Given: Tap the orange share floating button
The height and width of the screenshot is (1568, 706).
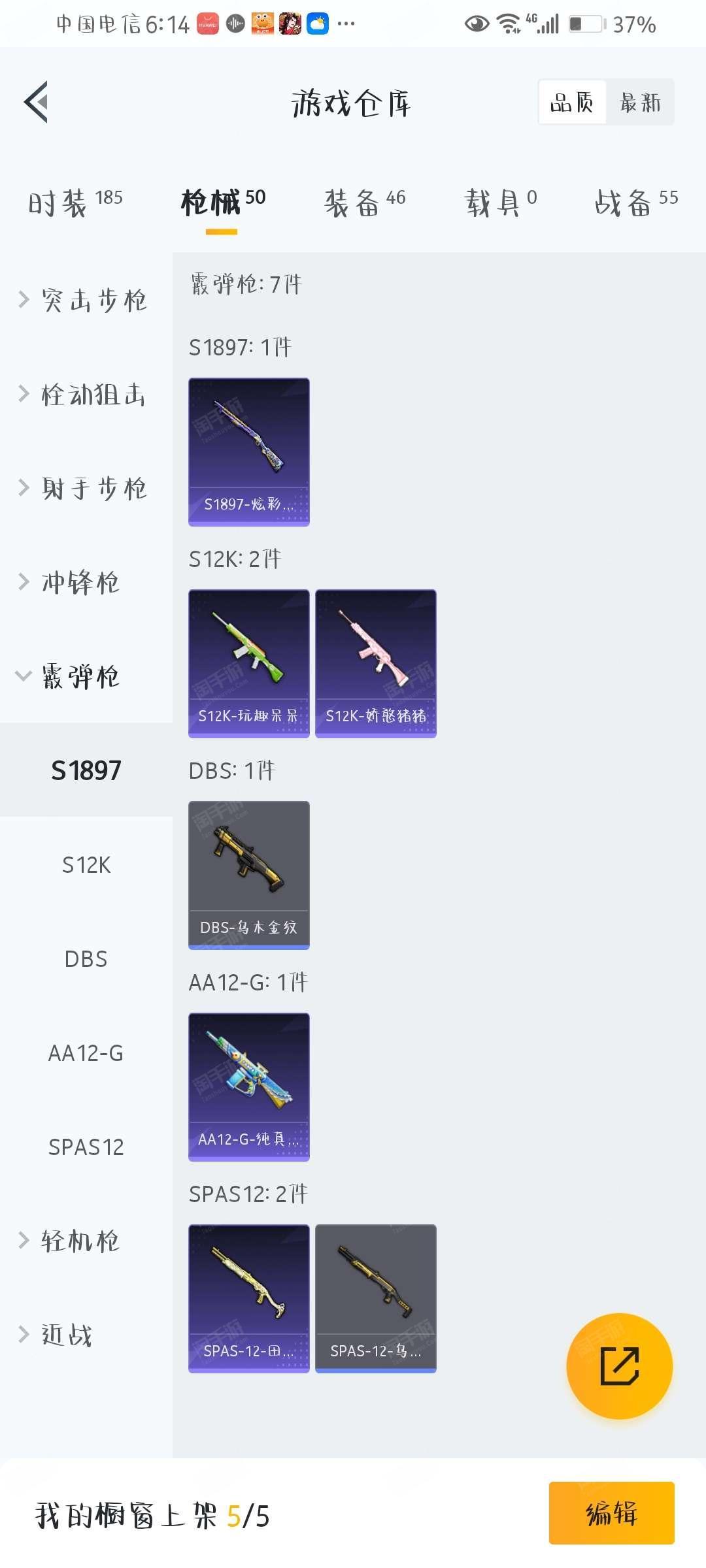Looking at the screenshot, I should (619, 1366).
